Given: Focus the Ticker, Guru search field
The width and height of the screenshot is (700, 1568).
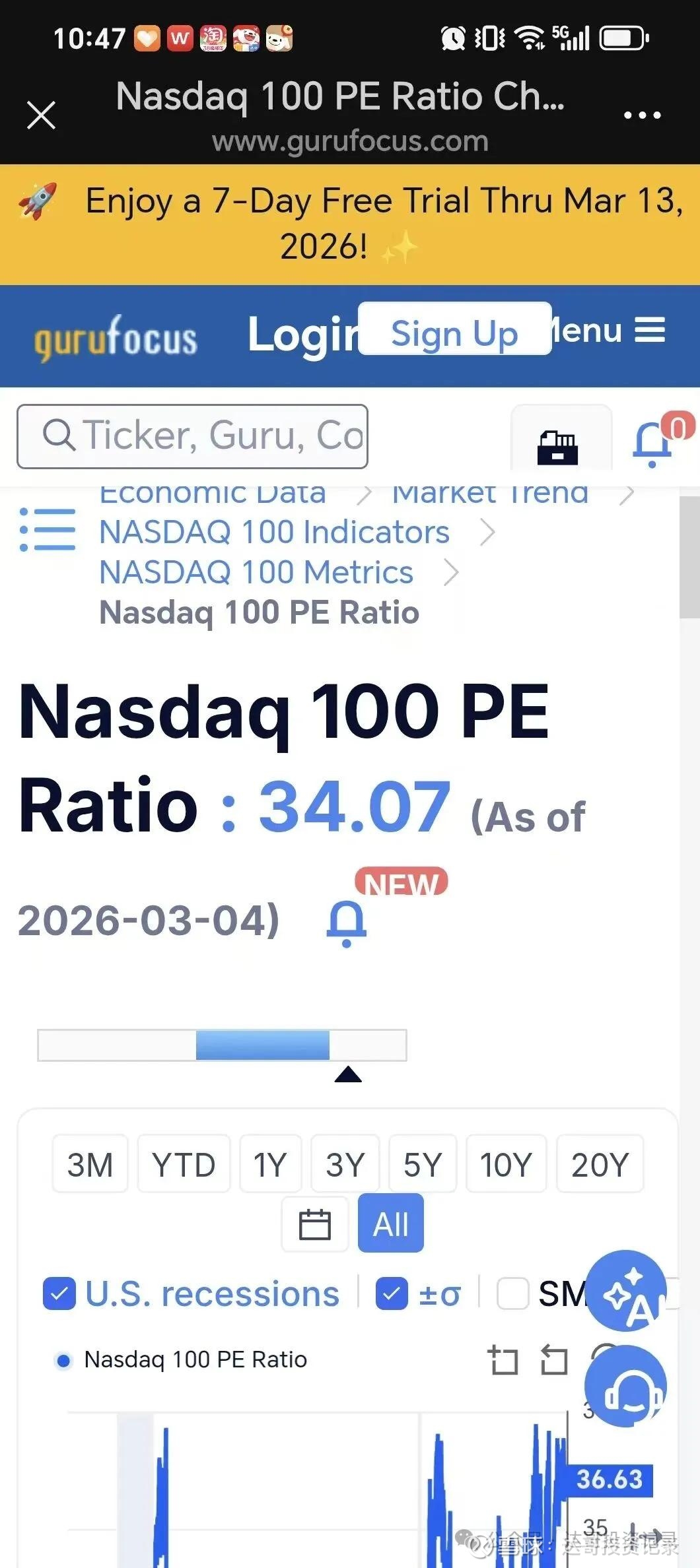Looking at the screenshot, I should 192,436.
